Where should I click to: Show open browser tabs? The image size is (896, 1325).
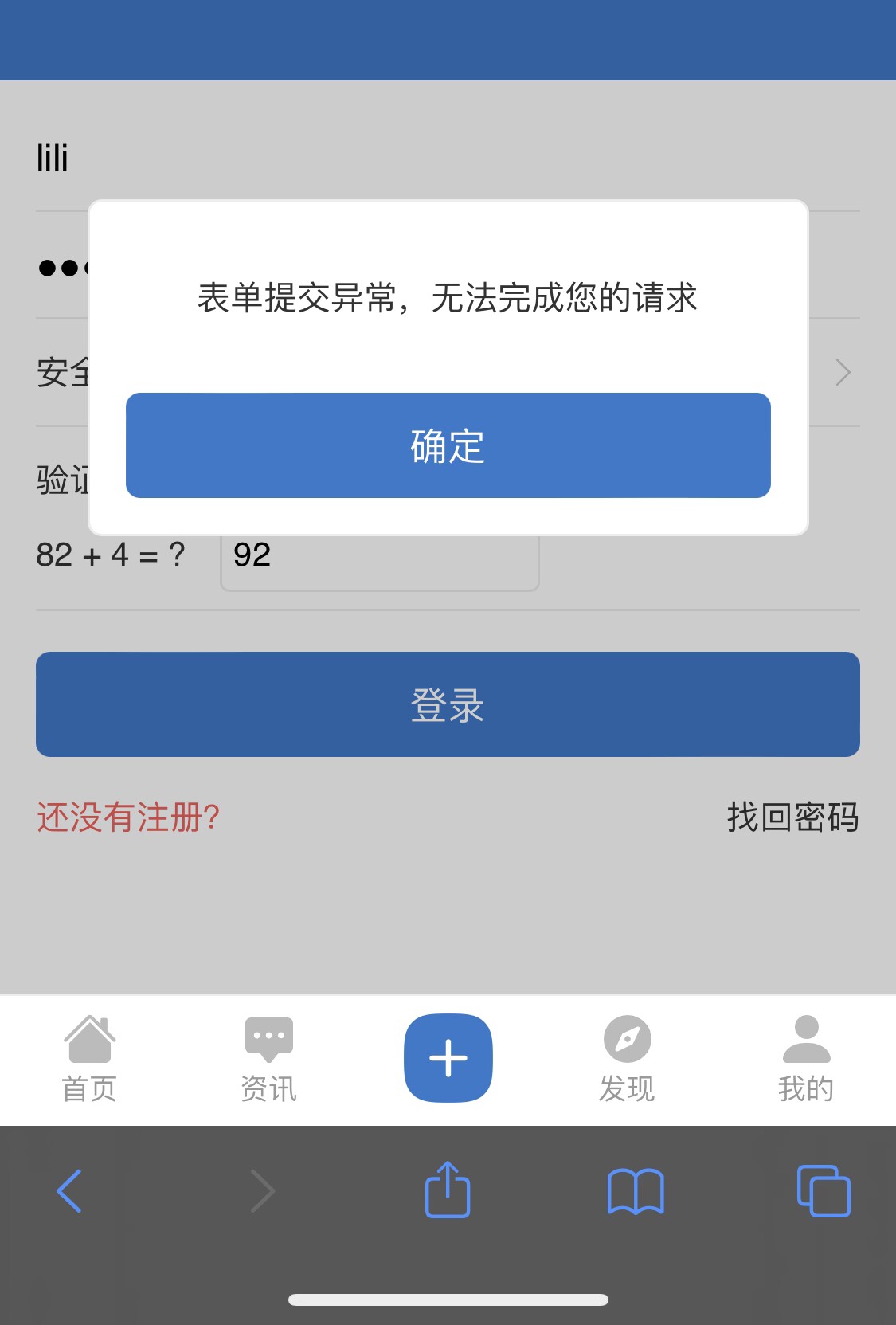(x=824, y=1191)
